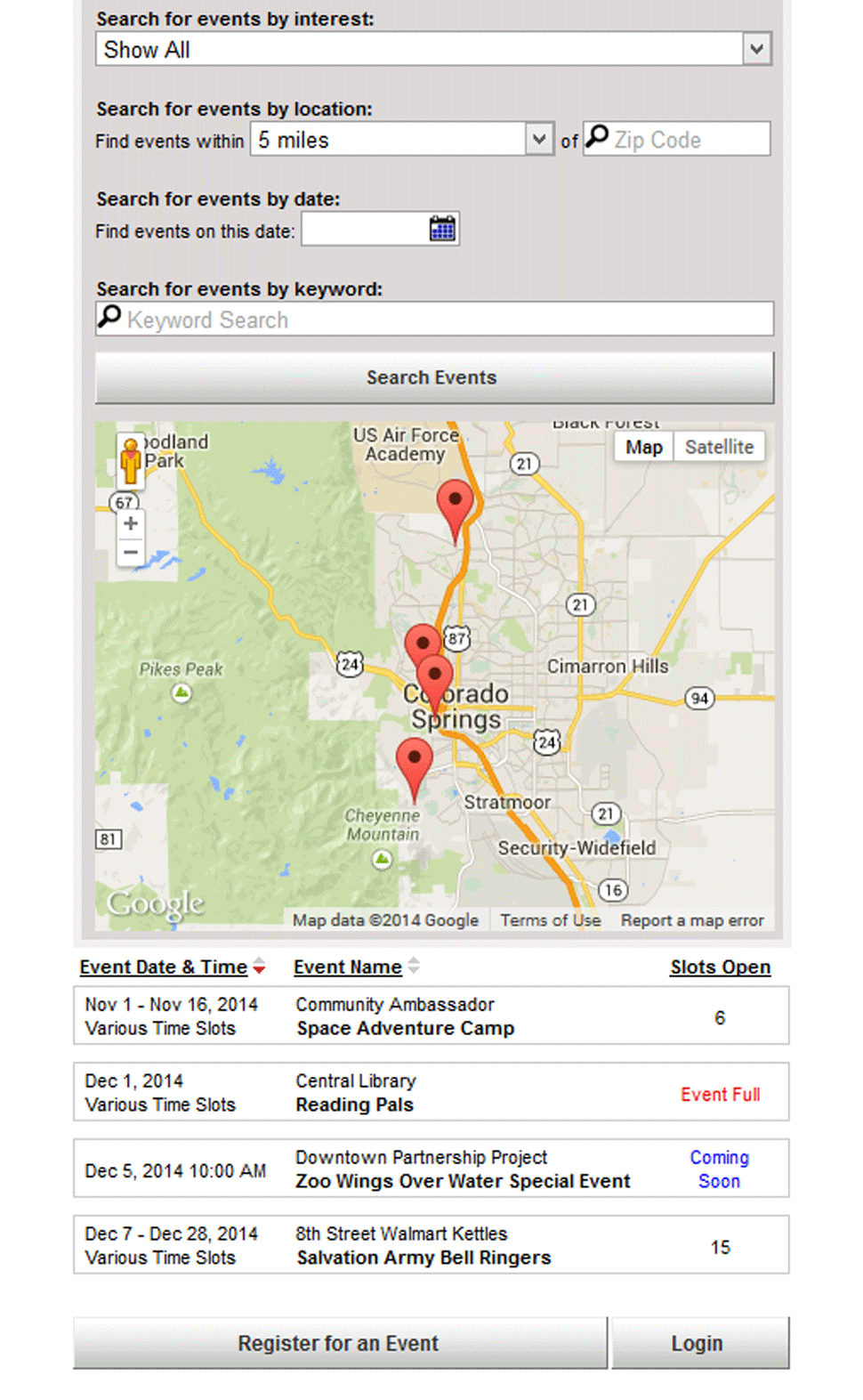Open Zoo Wings Over Water Special Event

coord(463,1181)
